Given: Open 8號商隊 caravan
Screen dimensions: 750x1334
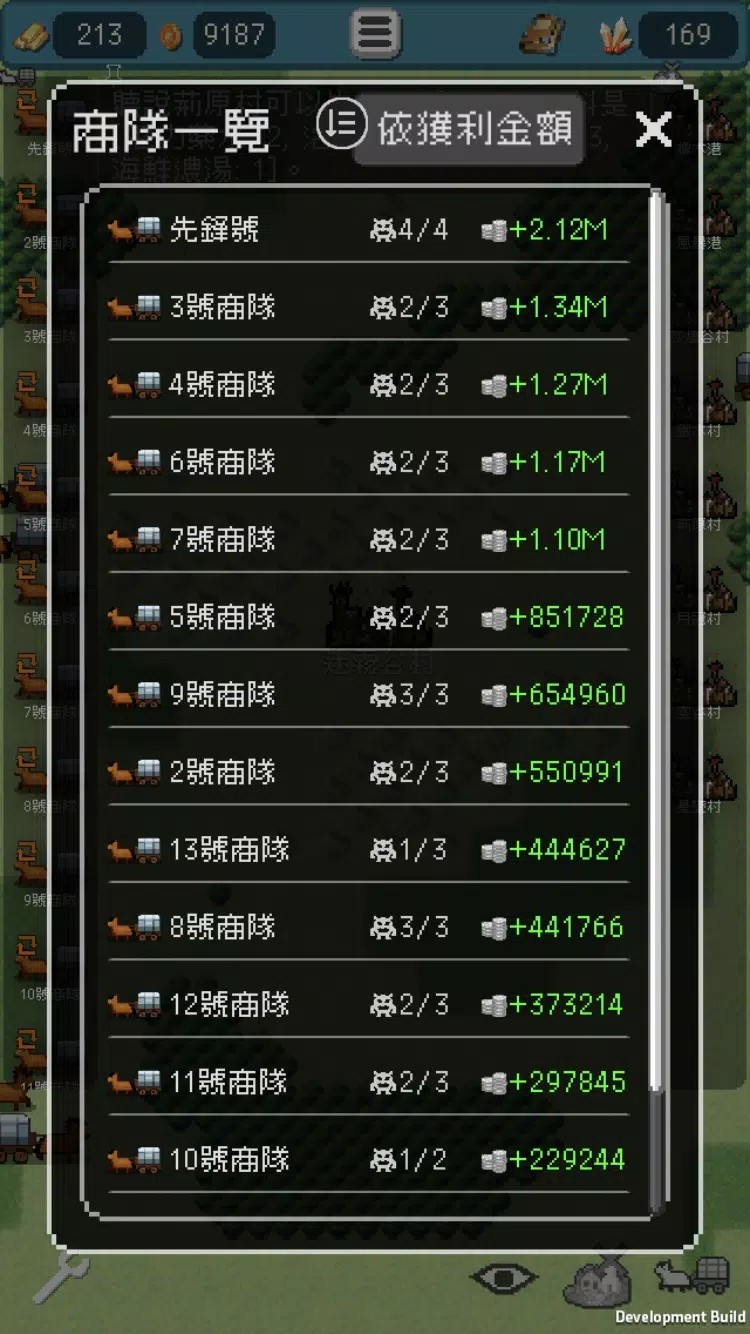Looking at the screenshot, I should (368, 927).
